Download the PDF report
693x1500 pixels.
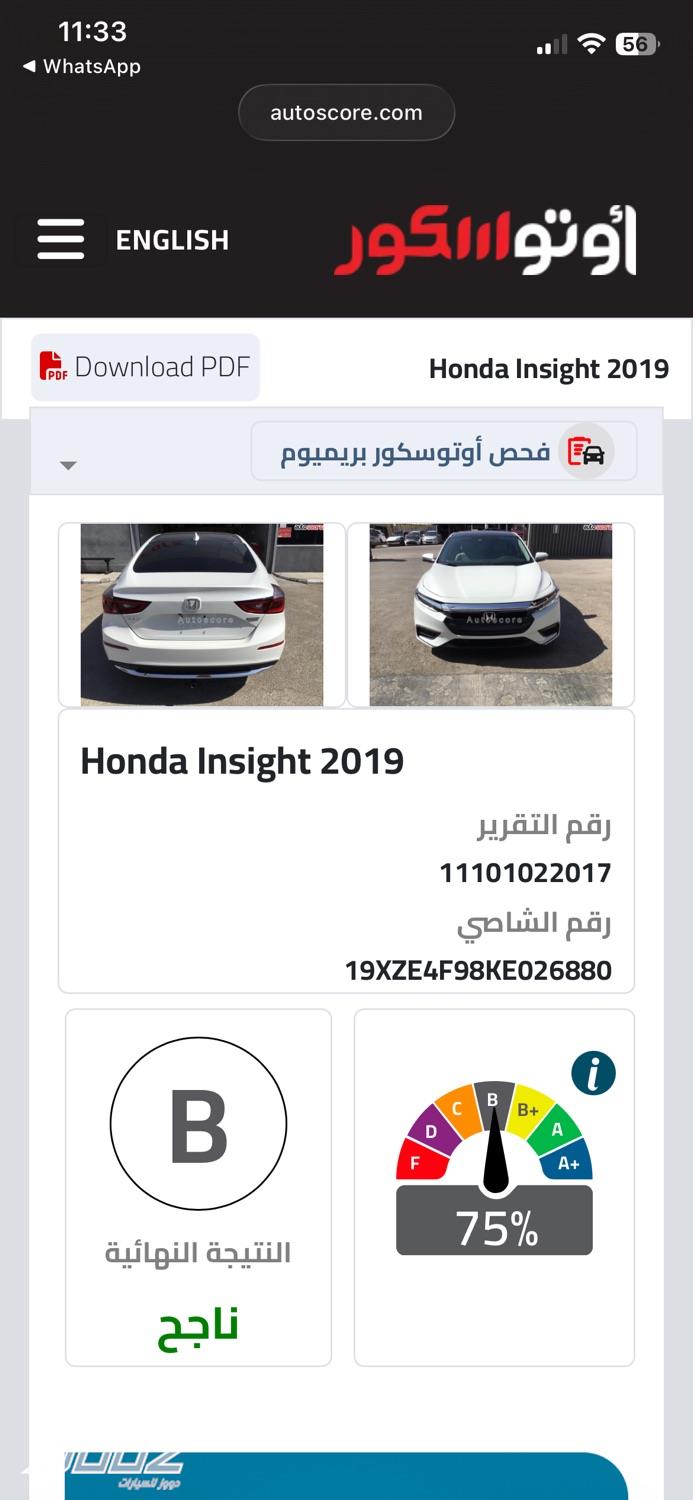[146, 367]
